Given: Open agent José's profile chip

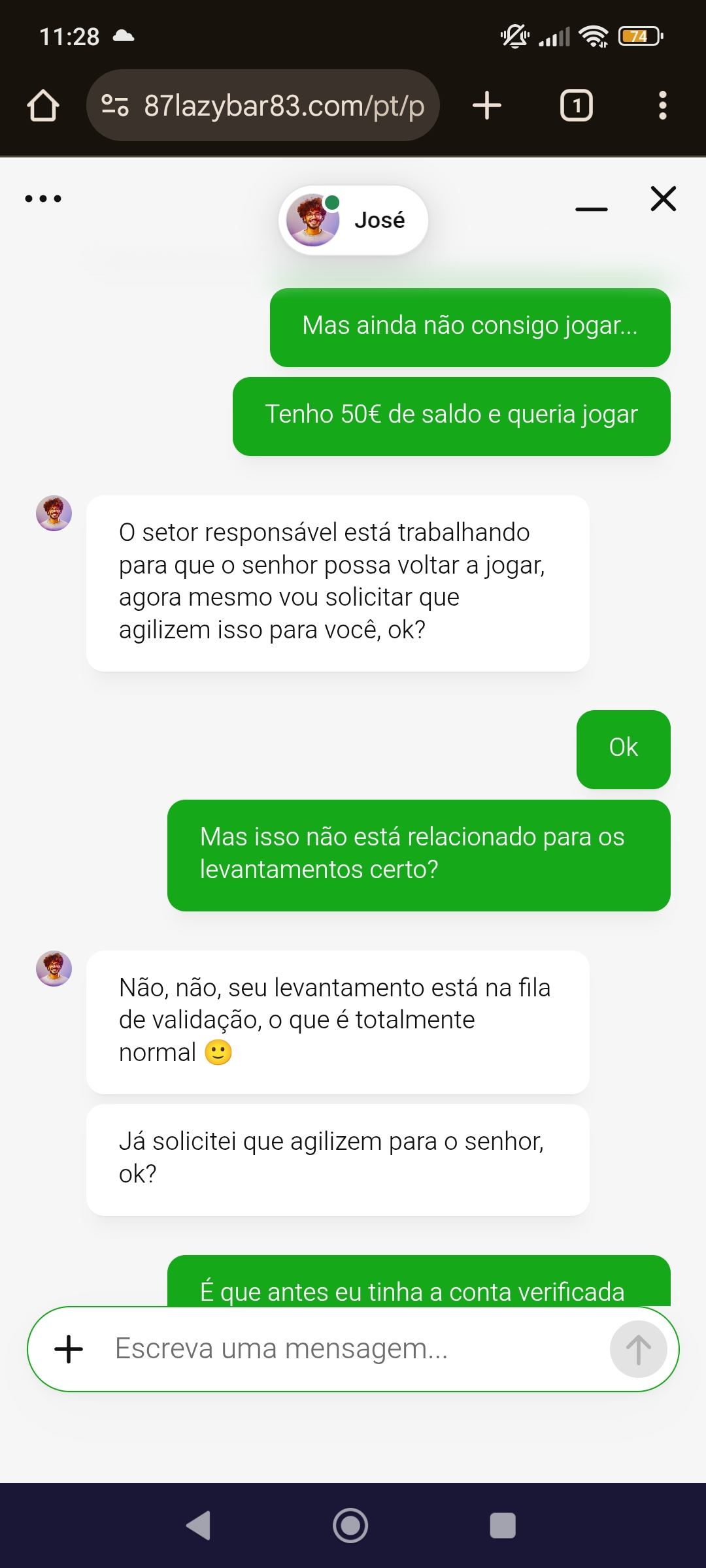Looking at the screenshot, I should click(x=353, y=220).
